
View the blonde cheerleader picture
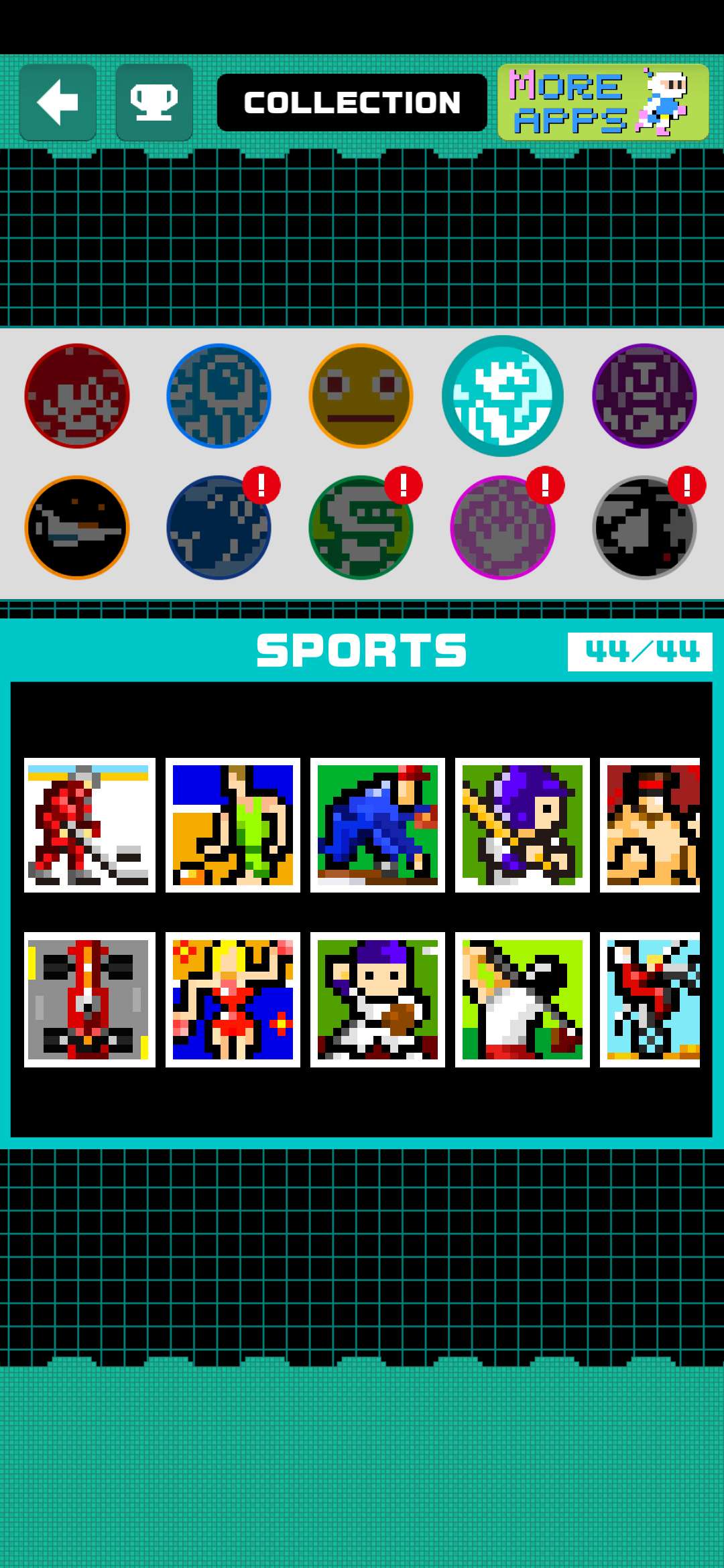click(x=233, y=999)
